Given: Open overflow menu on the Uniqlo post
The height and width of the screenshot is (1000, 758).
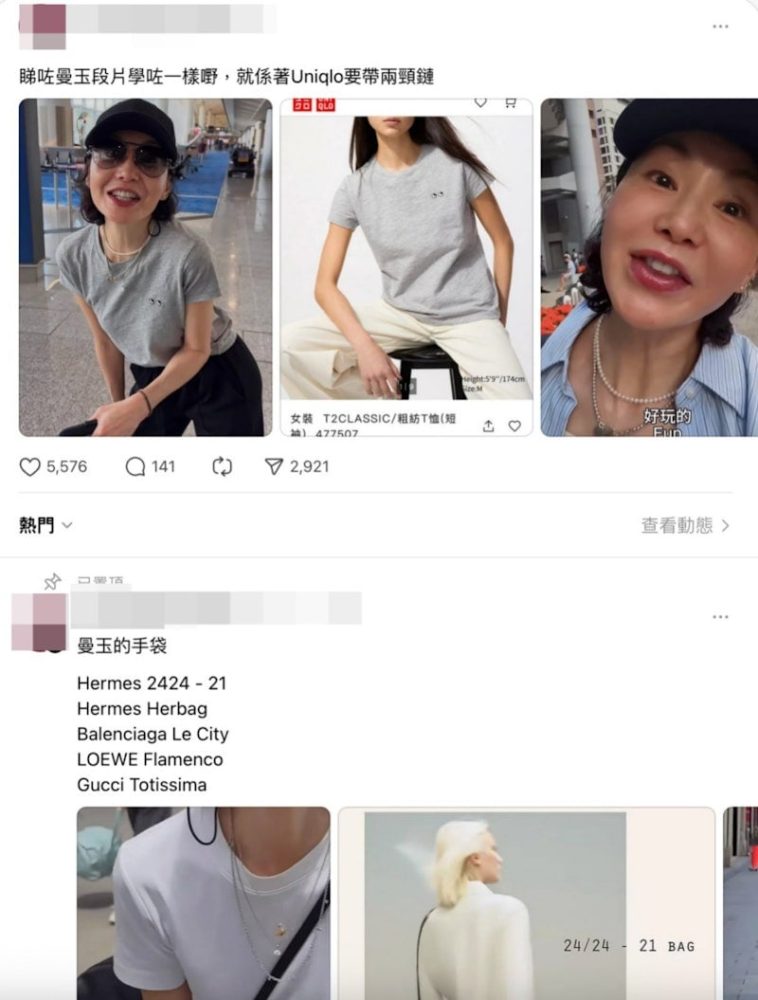Looking at the screenshot, I should coord(720,27).
